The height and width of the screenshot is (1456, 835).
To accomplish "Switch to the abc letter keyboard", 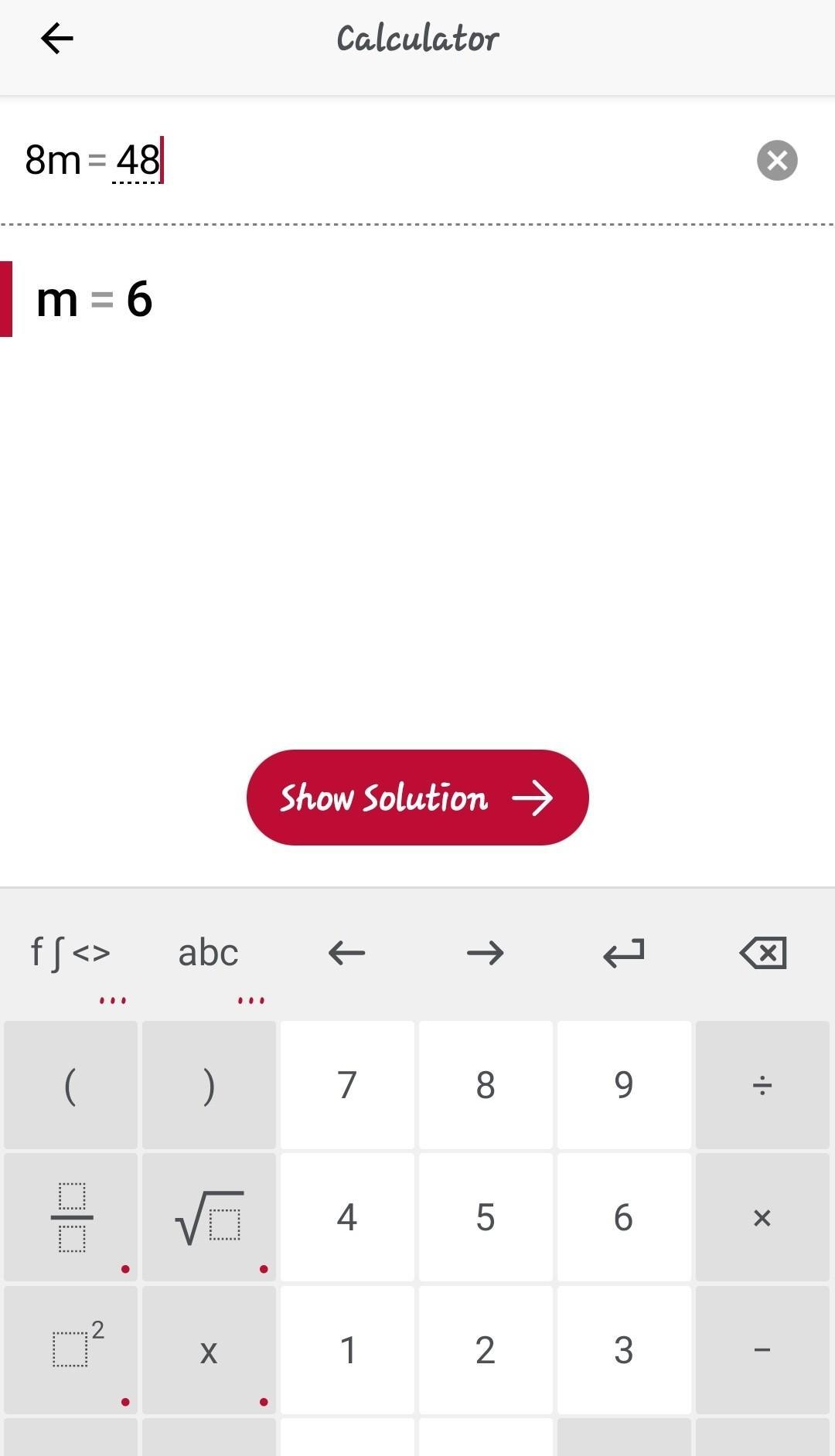I will click(209, 953).
